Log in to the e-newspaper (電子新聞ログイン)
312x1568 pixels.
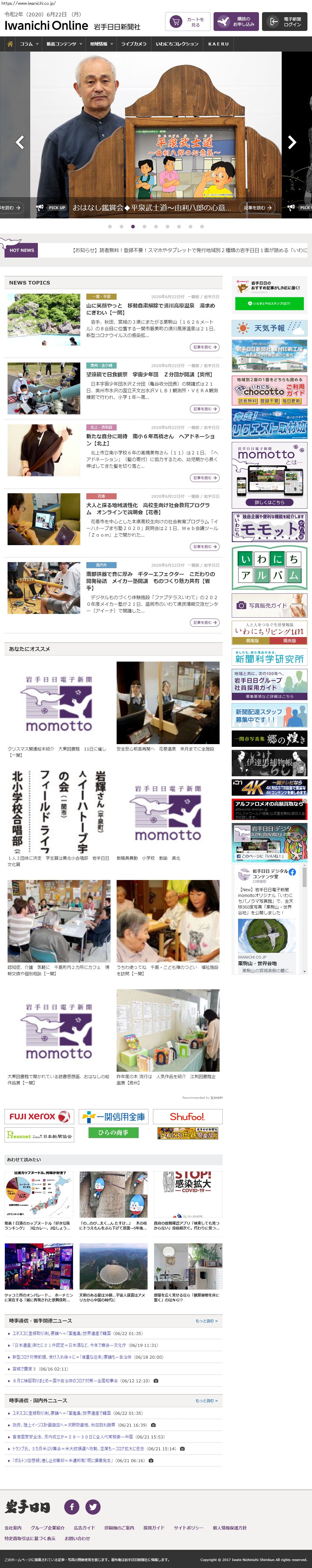285,22
